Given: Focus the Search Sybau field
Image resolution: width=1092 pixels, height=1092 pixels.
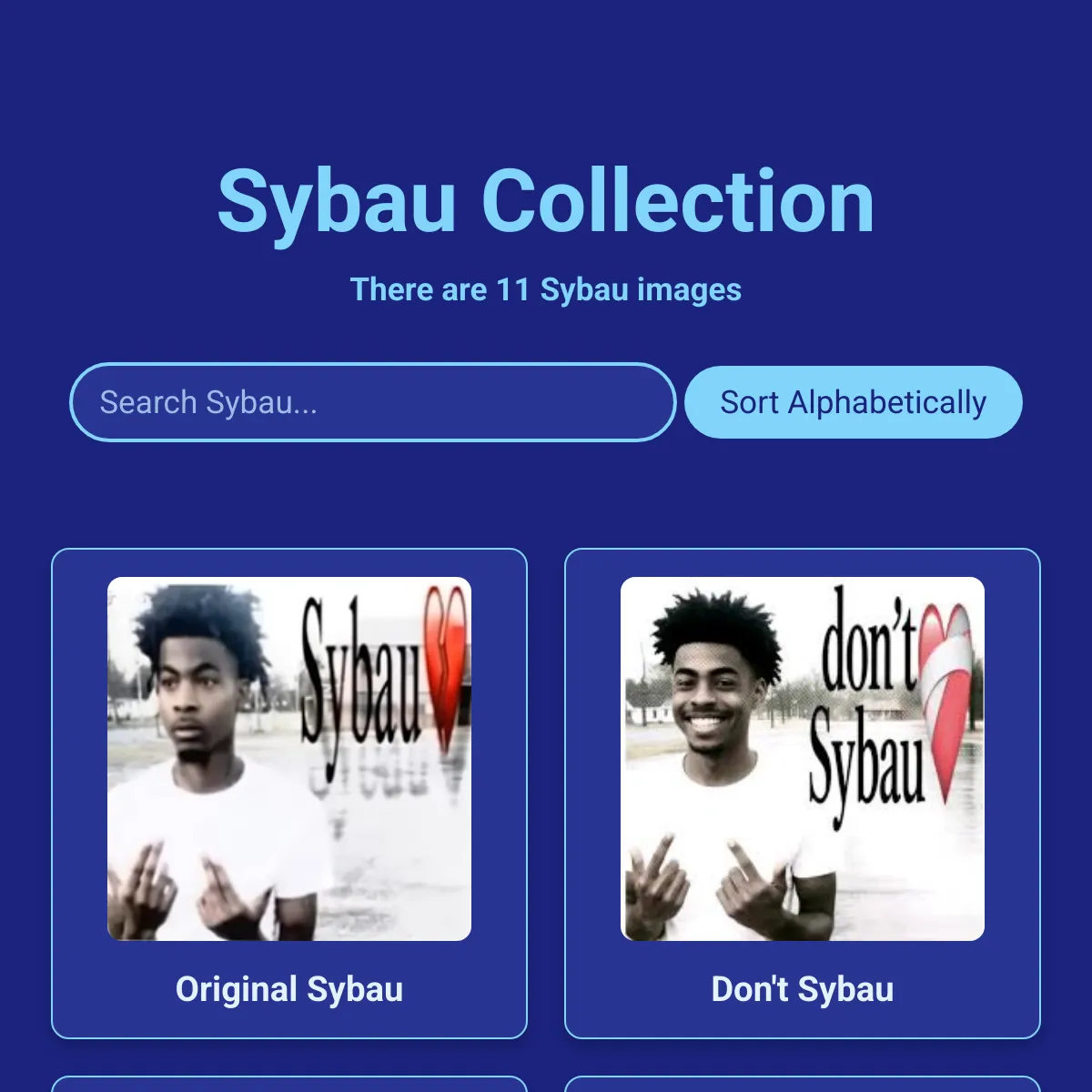Looking at the screenshot, I should click(372, 402).
